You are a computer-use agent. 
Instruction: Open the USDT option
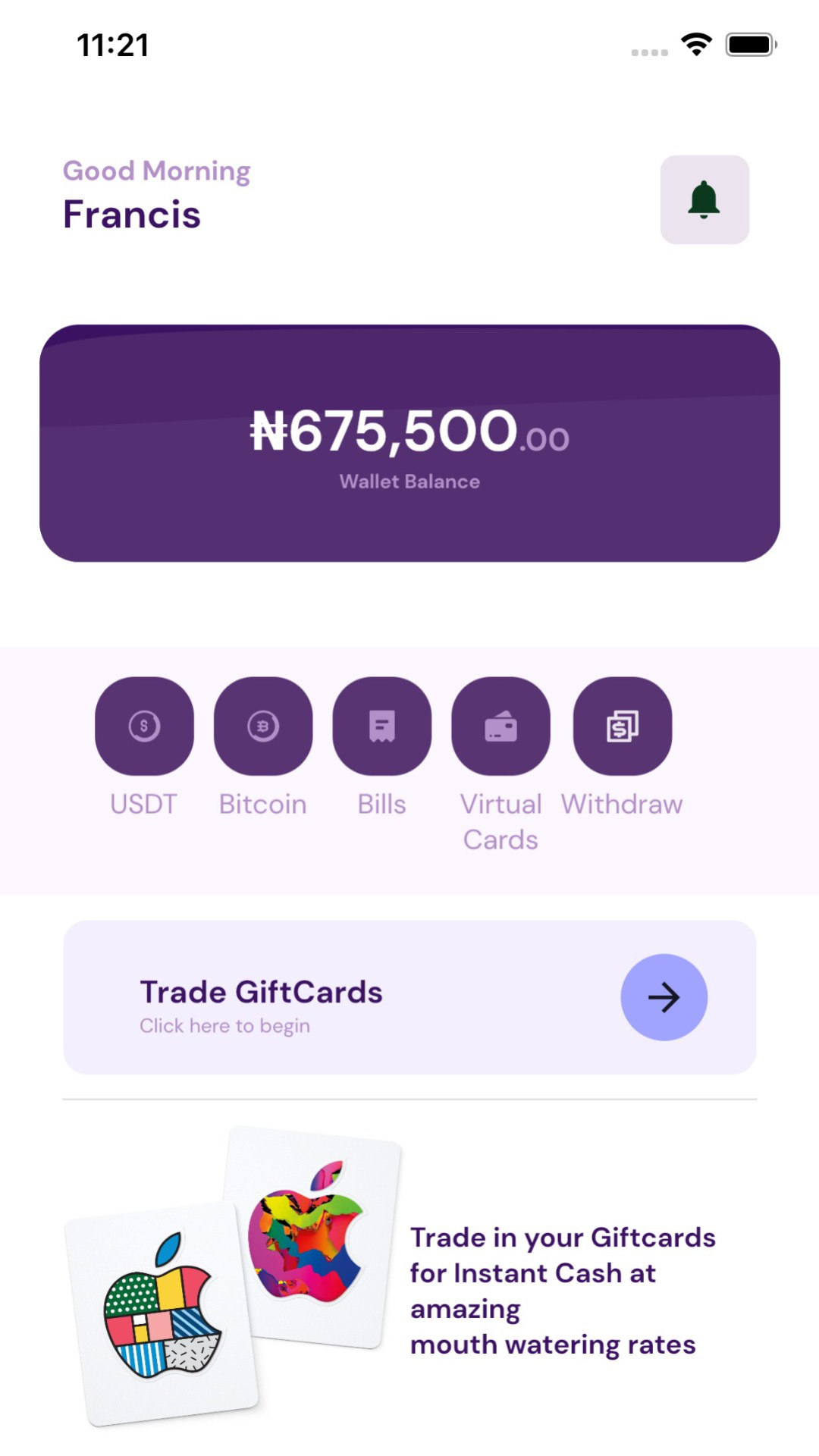(x=144, y=726)
